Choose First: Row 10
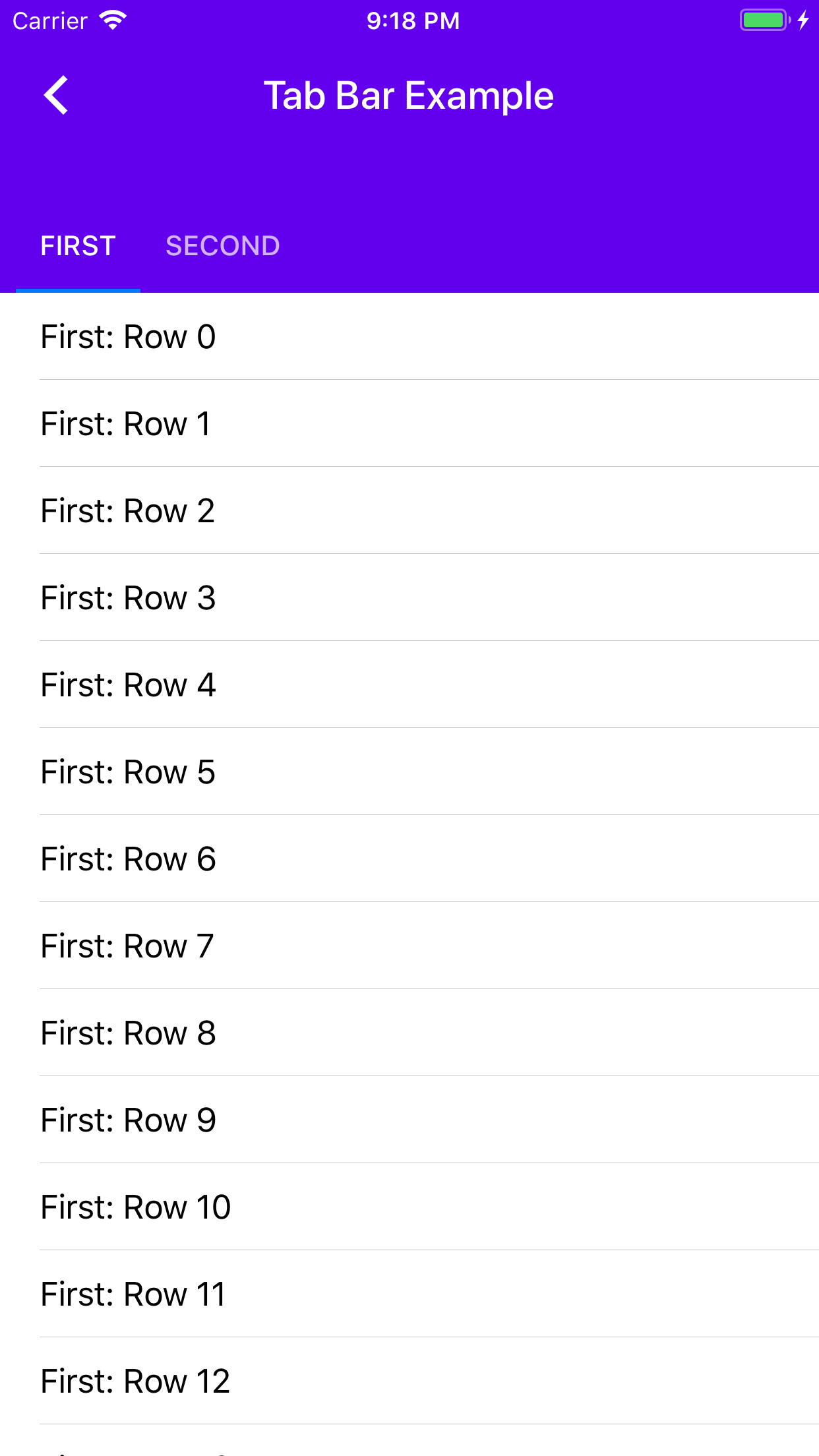This screenshot has height=1456, width=819. [409, 1207]
